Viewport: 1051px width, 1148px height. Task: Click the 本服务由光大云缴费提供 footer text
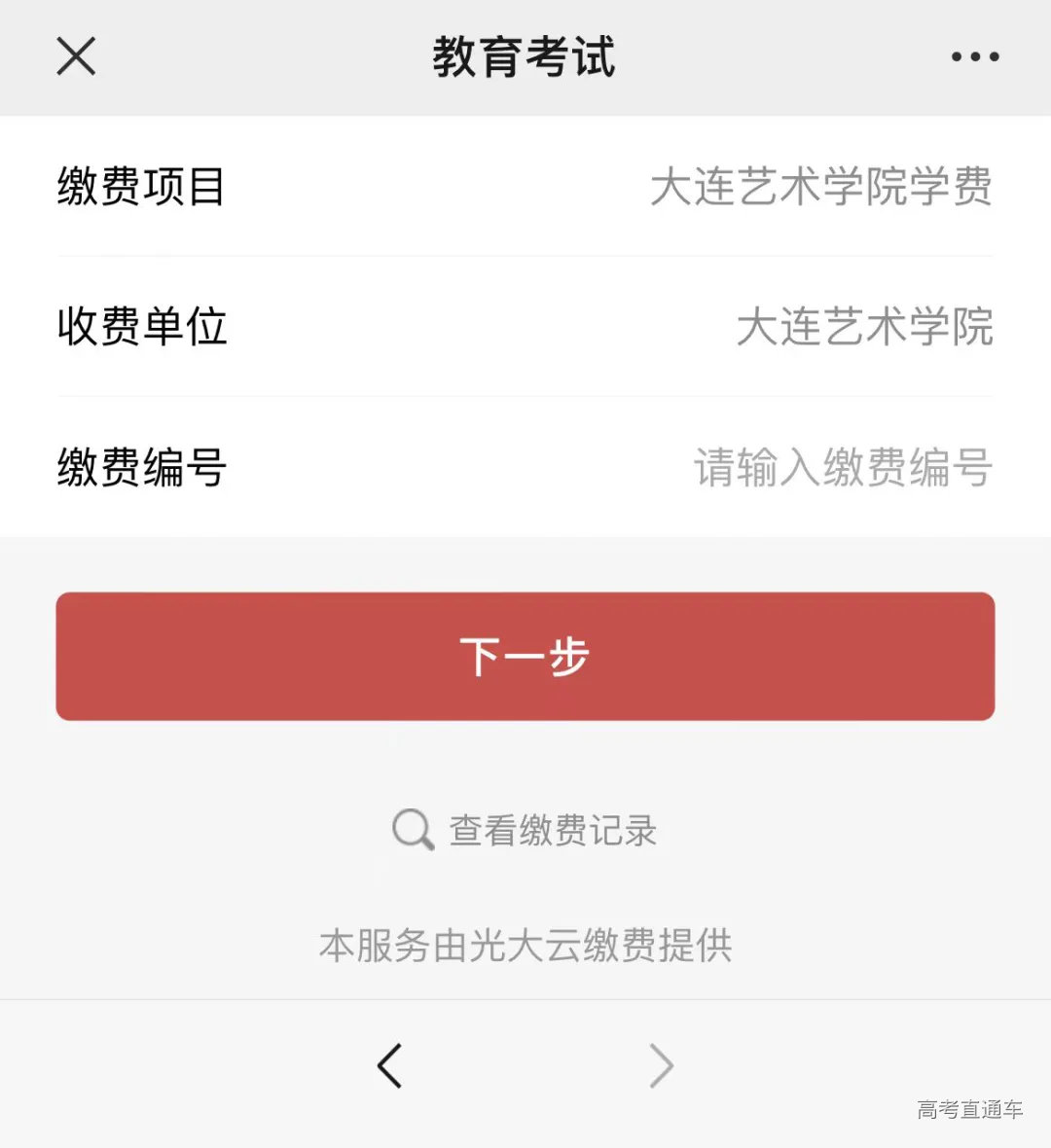[525, 942]
